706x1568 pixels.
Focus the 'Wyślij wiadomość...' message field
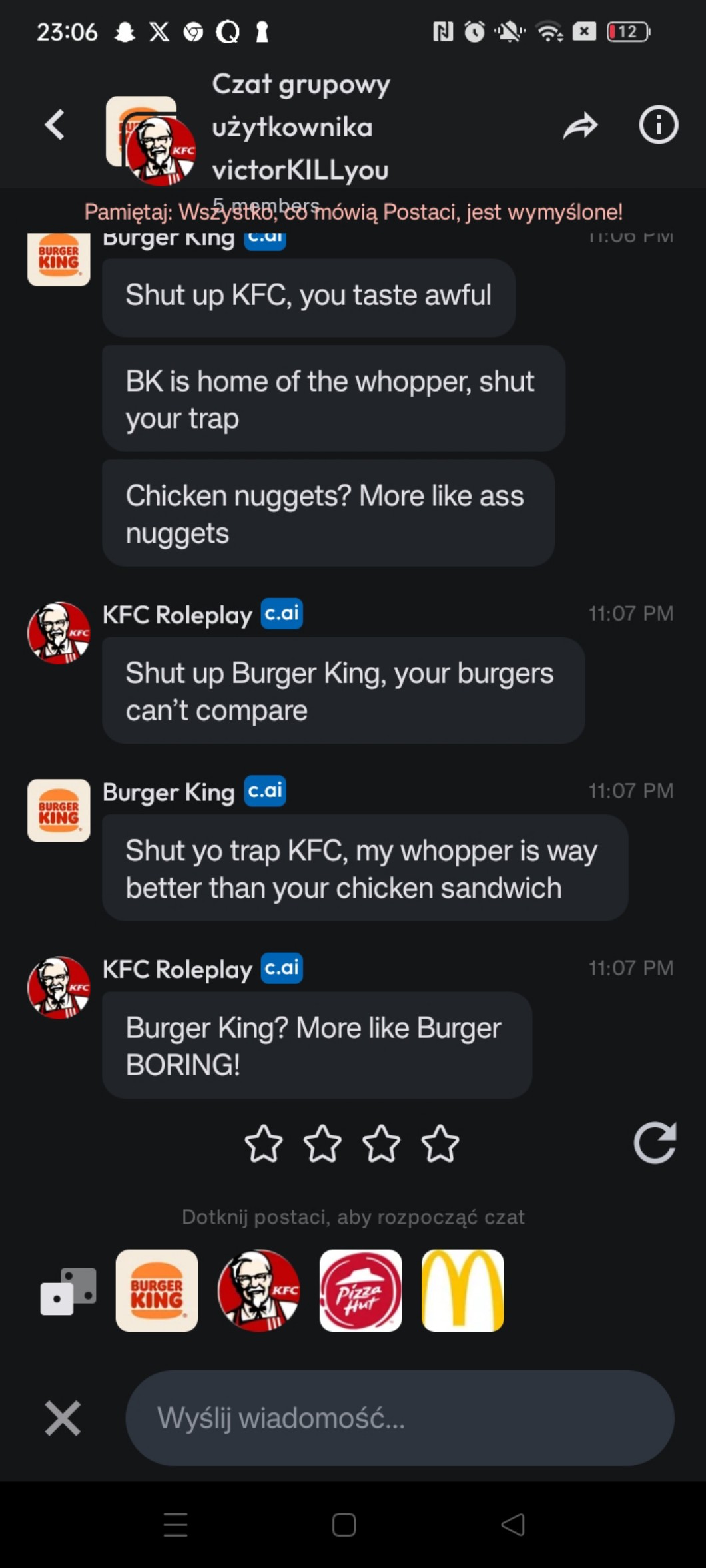click(400, 1418)
